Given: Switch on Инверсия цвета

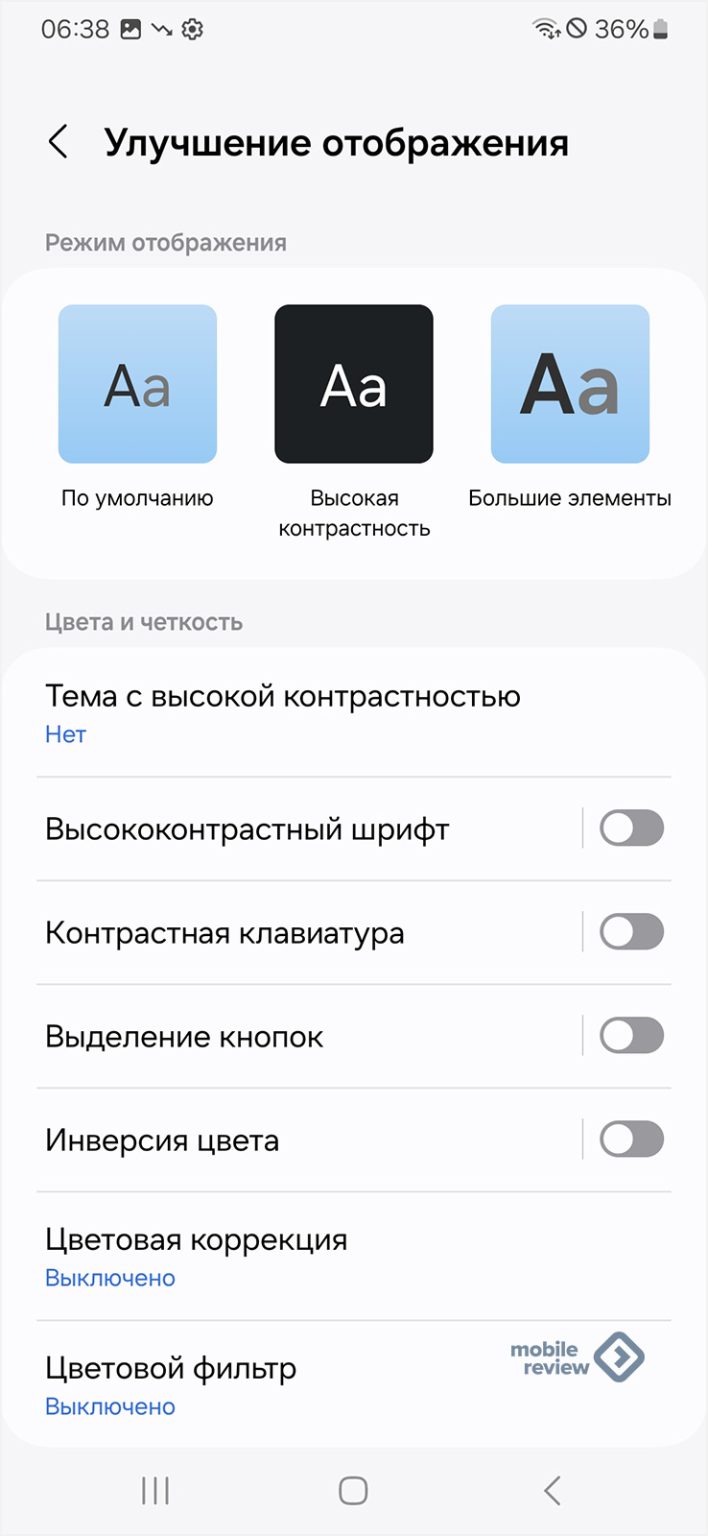Looking at the screenshot, I should pos(631,1139).
